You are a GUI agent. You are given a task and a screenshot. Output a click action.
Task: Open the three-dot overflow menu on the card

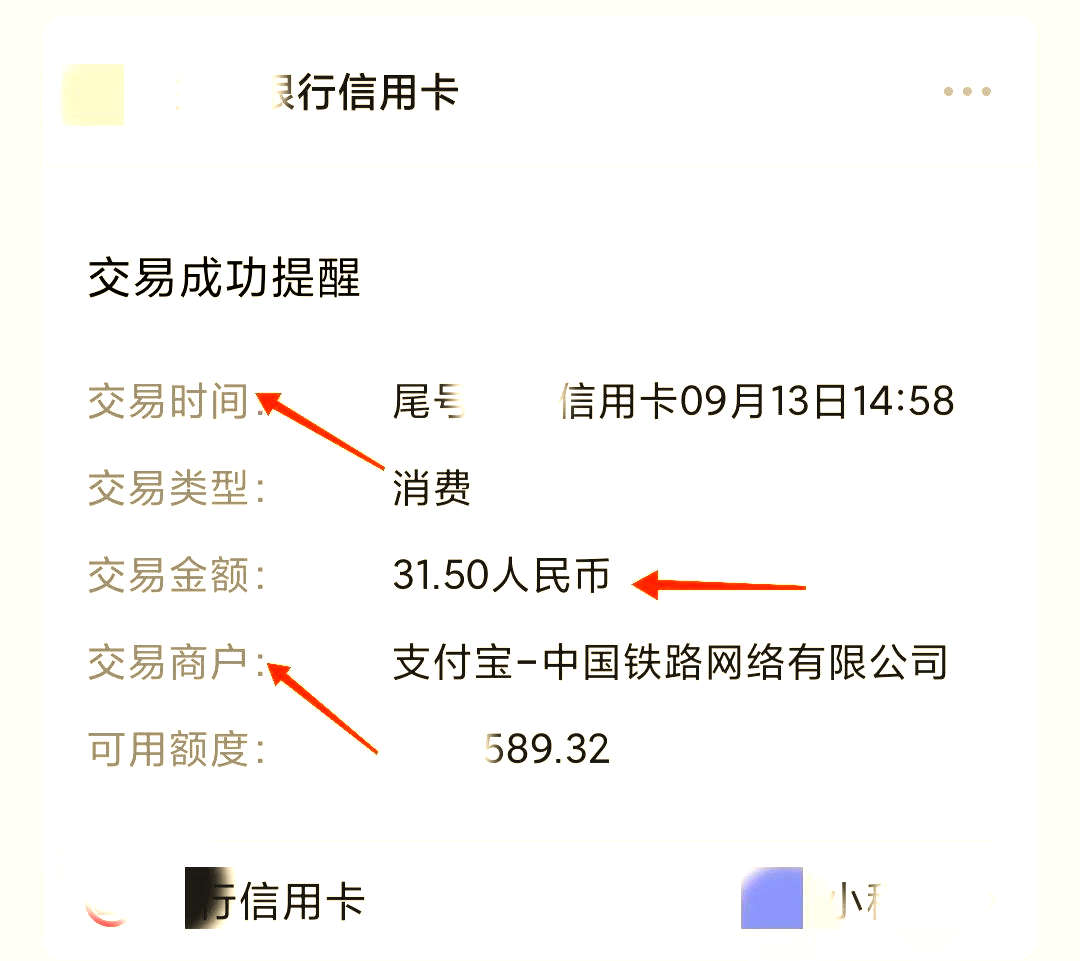point(966,92)
